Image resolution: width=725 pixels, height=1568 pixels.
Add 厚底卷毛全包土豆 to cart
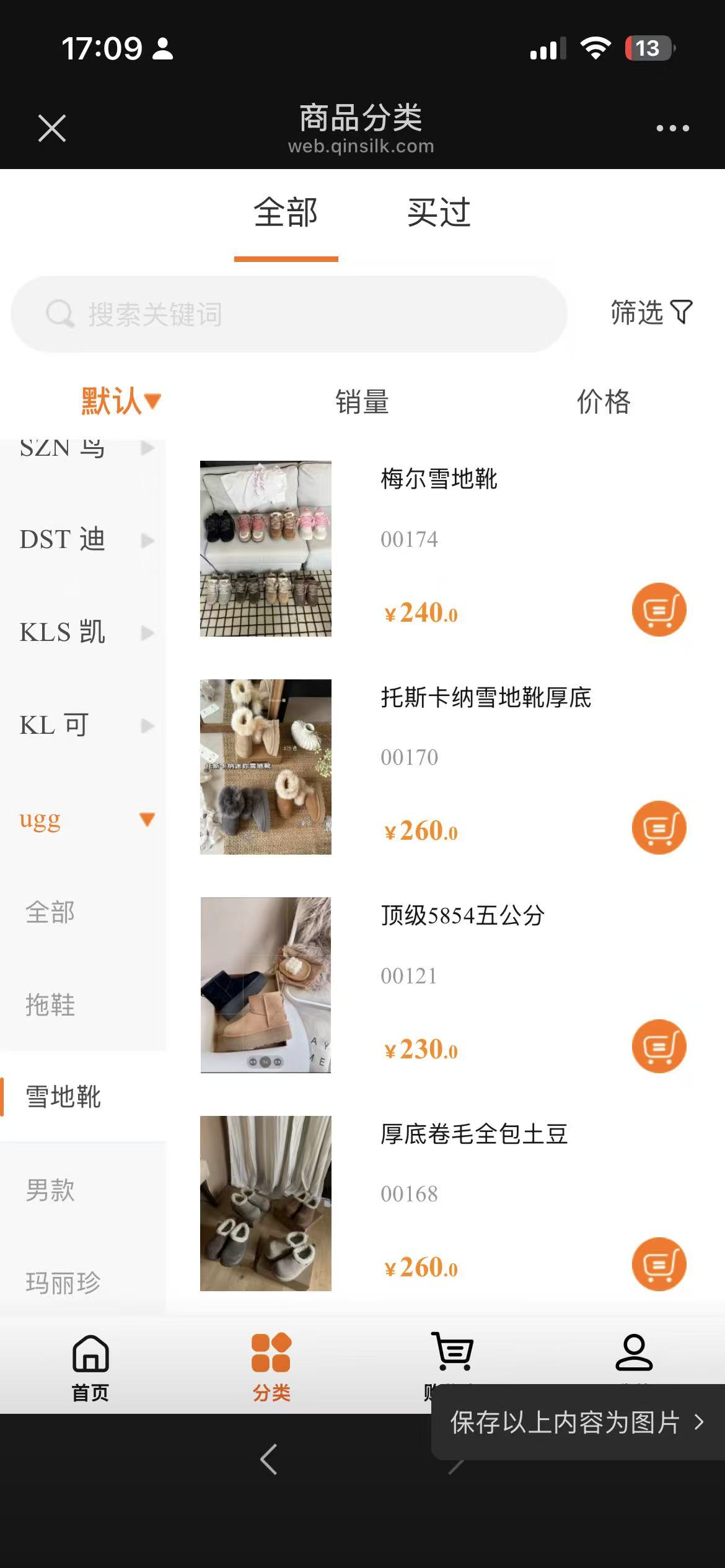click(659, 1264)
